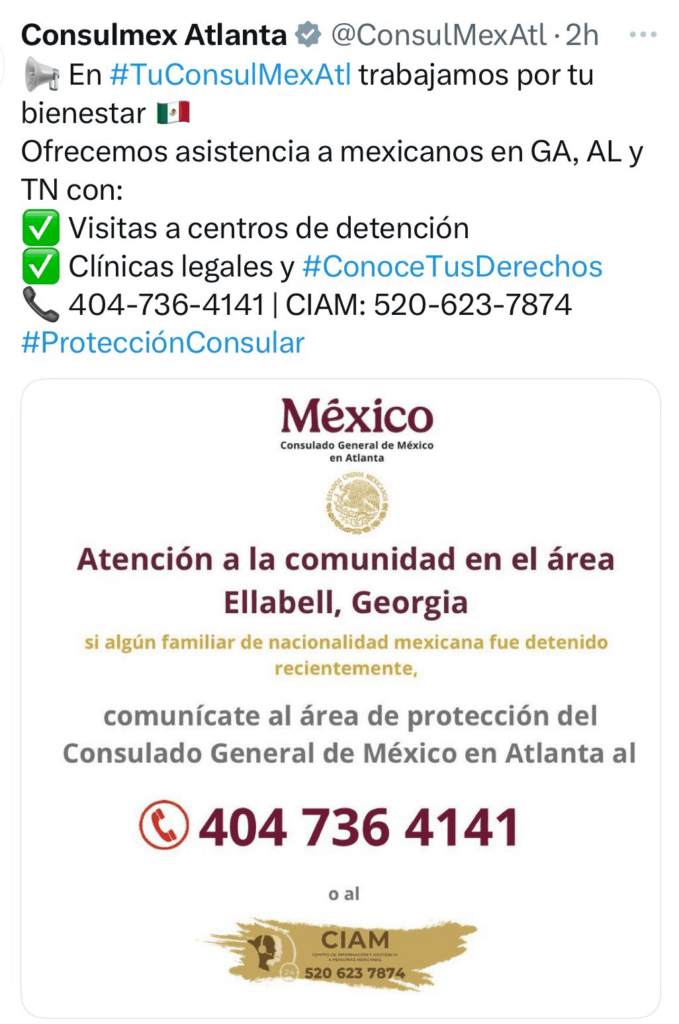Open the #ConoceTusDerechos hashtag
The width and height of the screenshot is (679, 1024).
click(x=451, y=266)
